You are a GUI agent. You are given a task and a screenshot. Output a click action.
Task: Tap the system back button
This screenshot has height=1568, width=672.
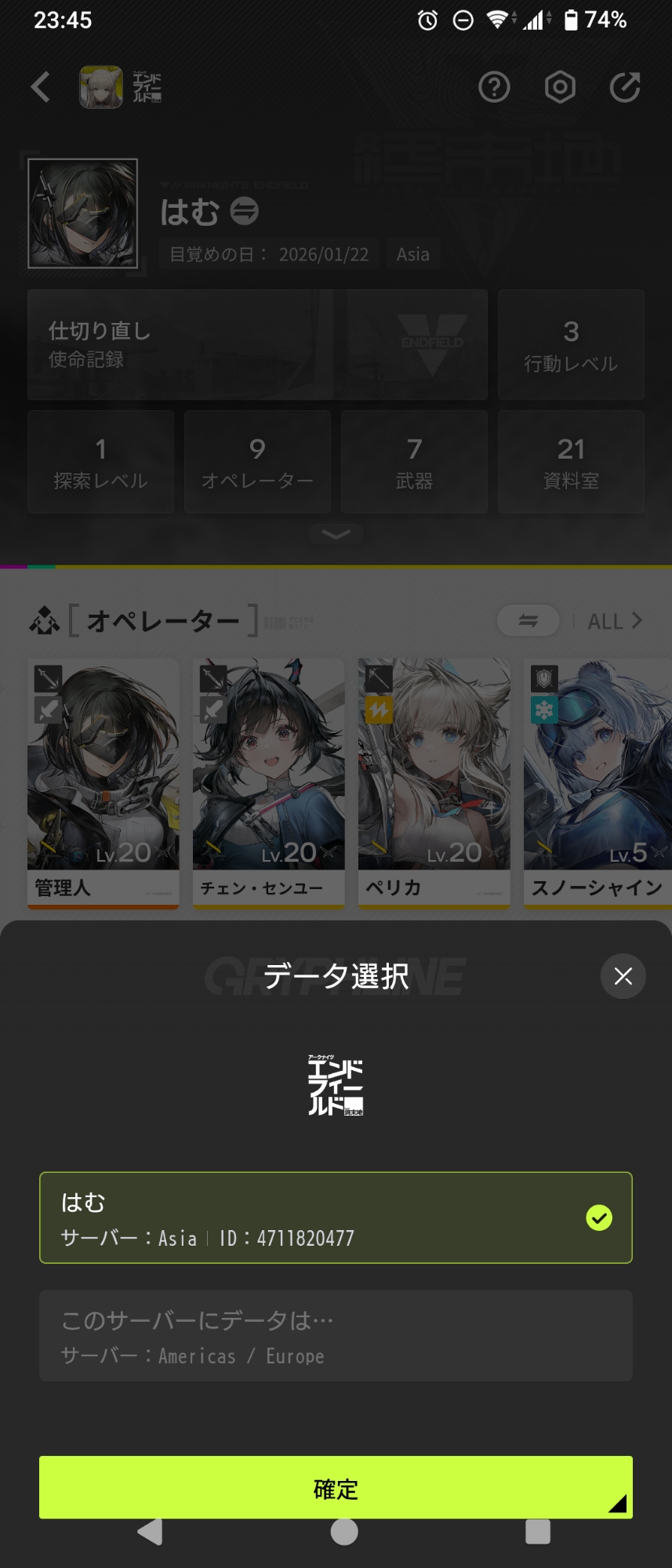click(150, 1531)
